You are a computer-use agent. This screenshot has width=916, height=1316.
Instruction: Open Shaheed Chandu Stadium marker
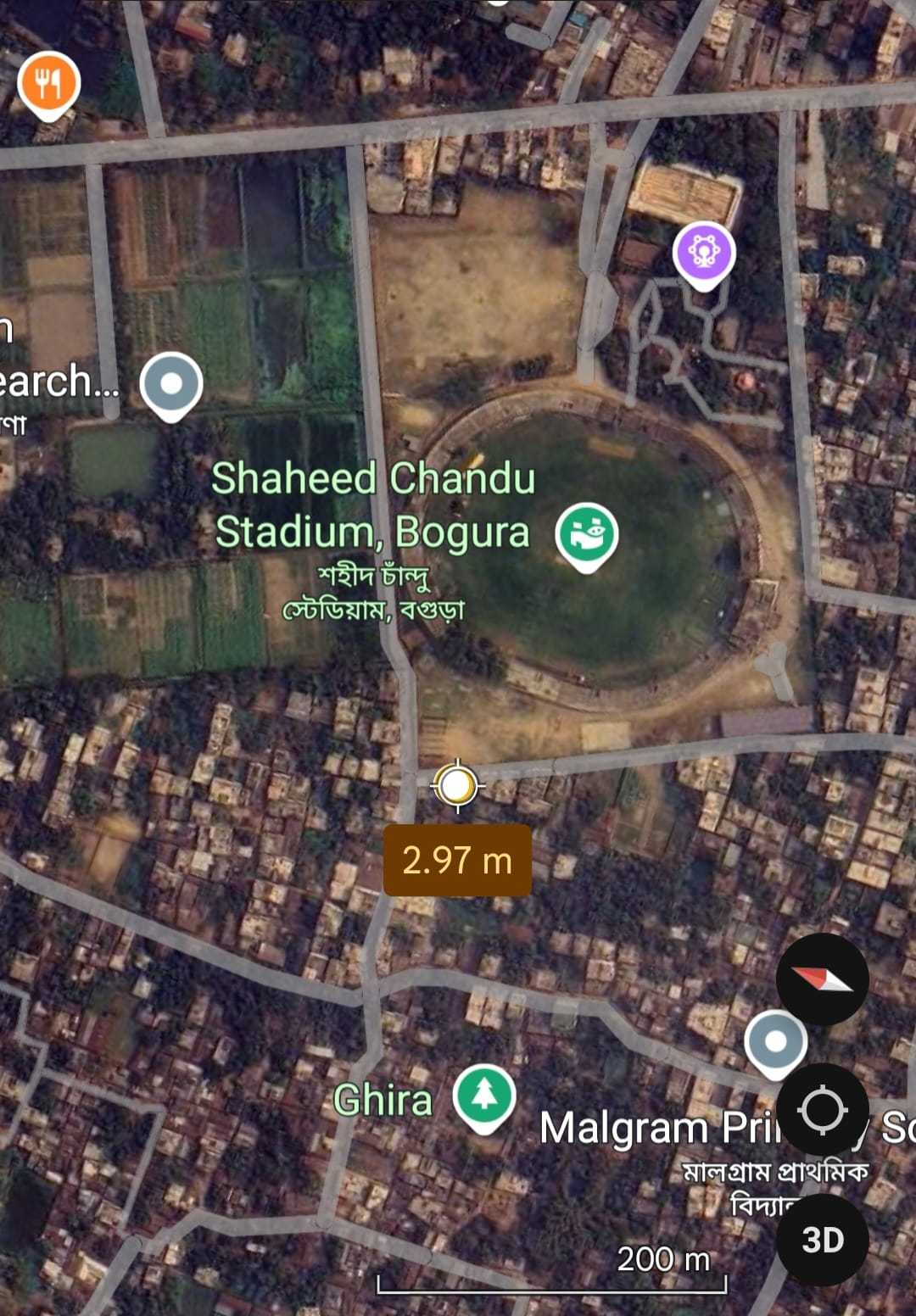tap(586, 535)
